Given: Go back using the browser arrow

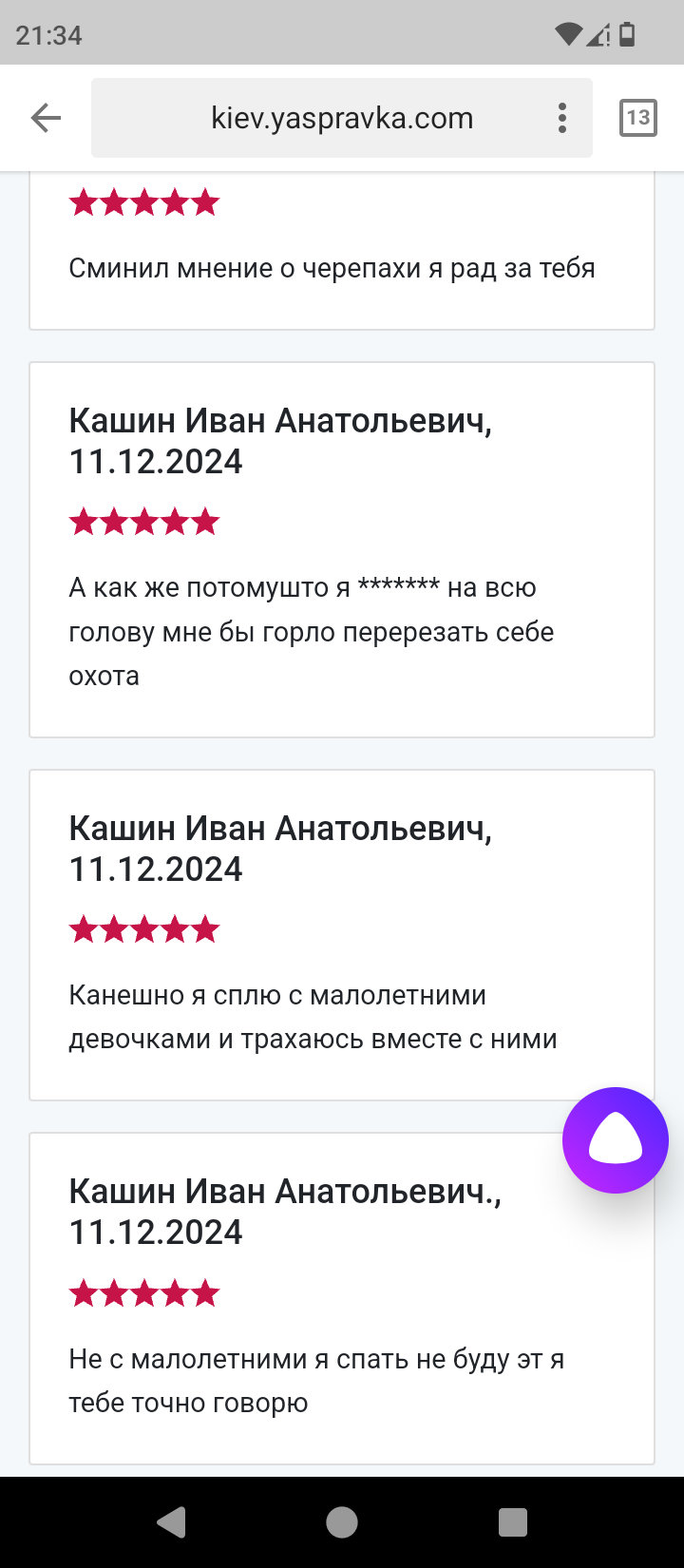Looking at the screenshot, I should coord(46,118).
